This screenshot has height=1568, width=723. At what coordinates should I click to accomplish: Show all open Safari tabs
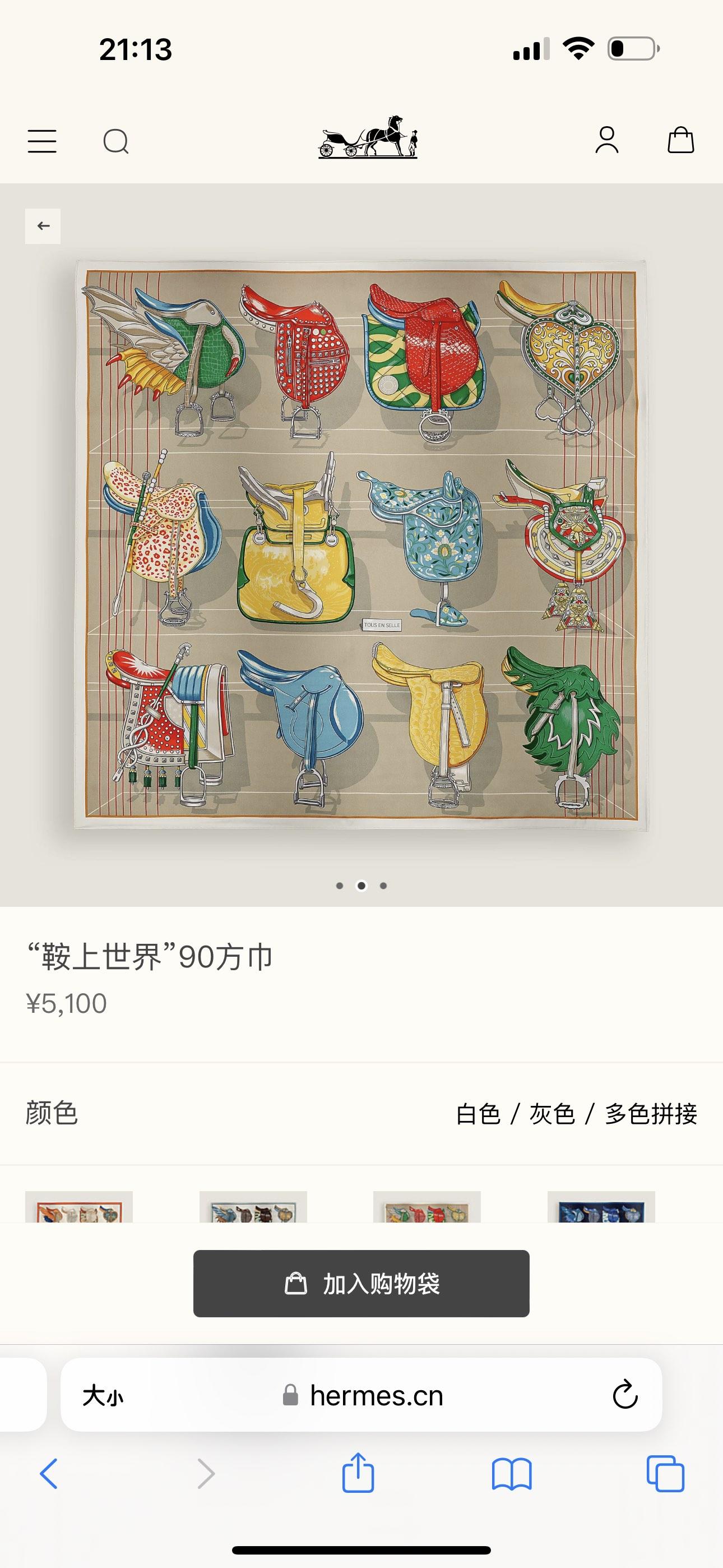click(665, 1474)
